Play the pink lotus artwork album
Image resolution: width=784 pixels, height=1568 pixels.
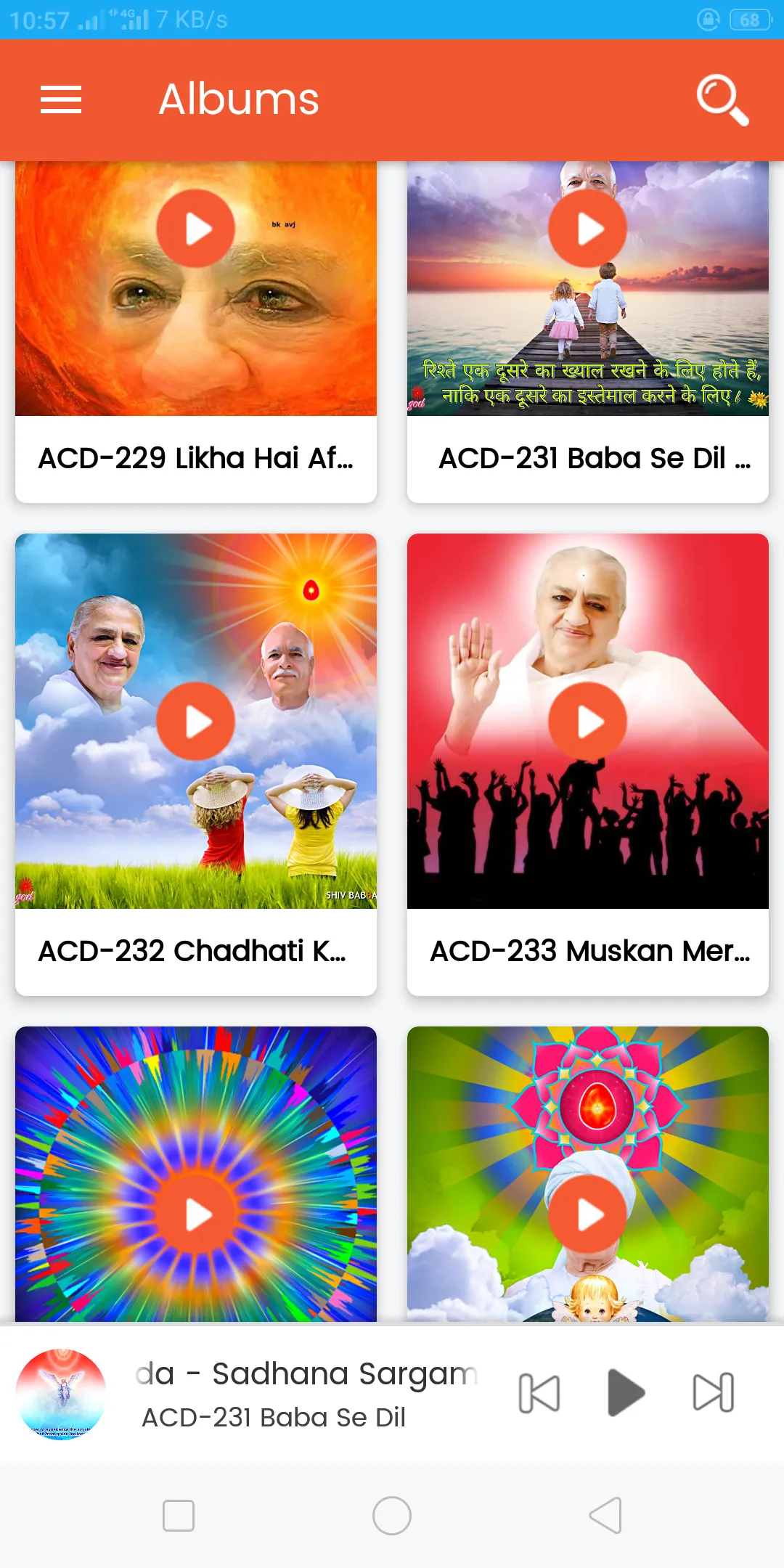click(x=587, y=1214)
